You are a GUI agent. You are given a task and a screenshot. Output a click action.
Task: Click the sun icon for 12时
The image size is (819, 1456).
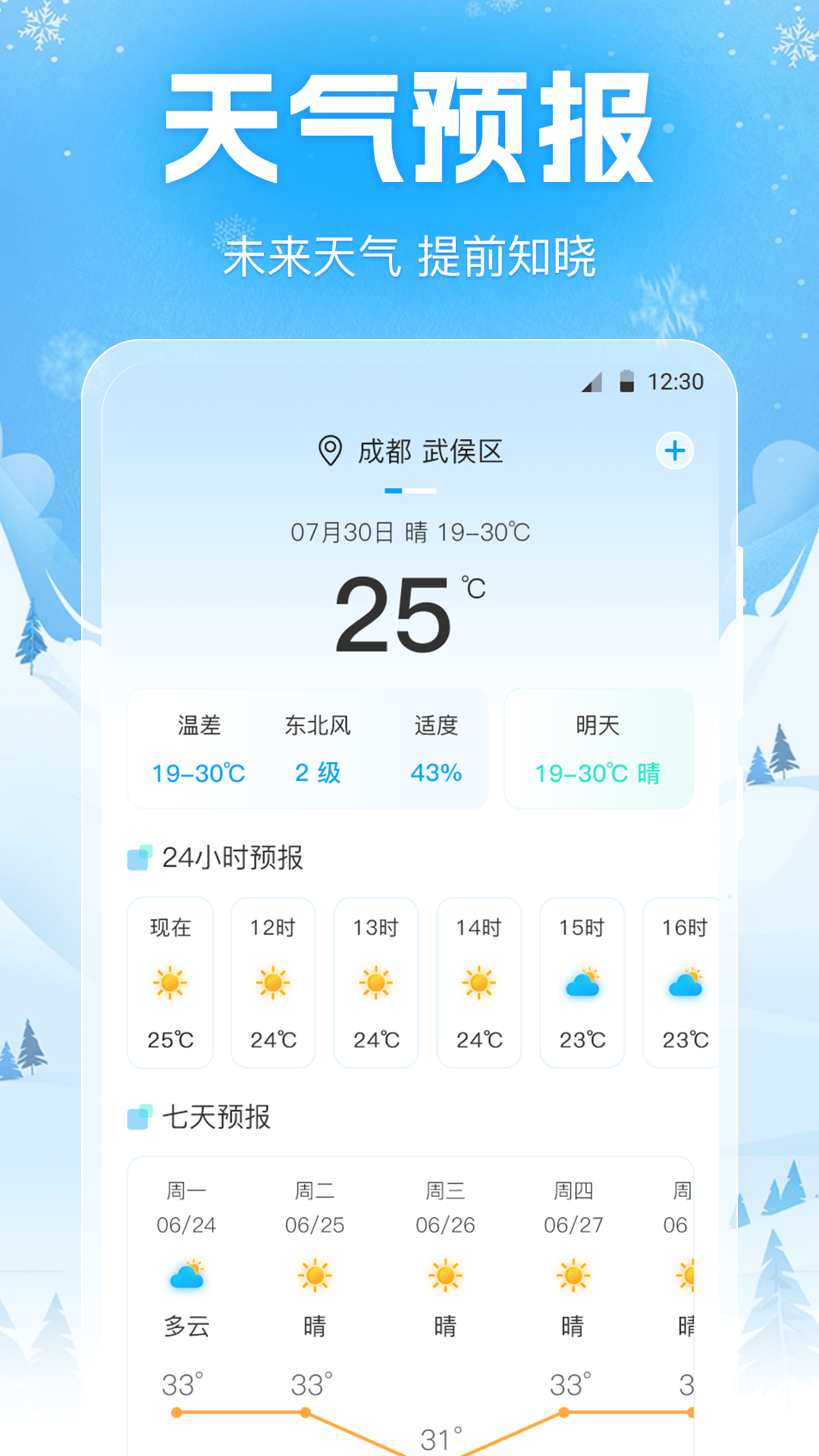272,981
